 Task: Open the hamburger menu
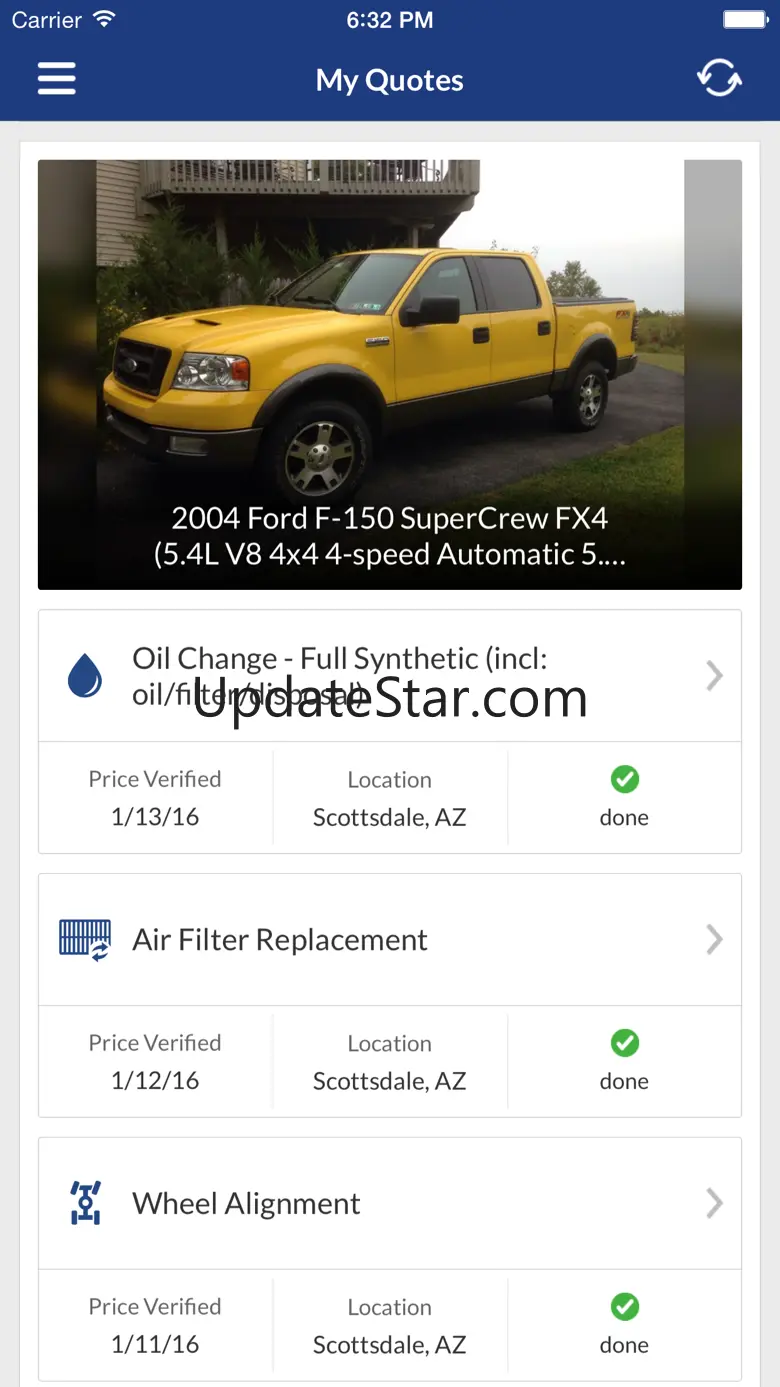pos(57,79)
